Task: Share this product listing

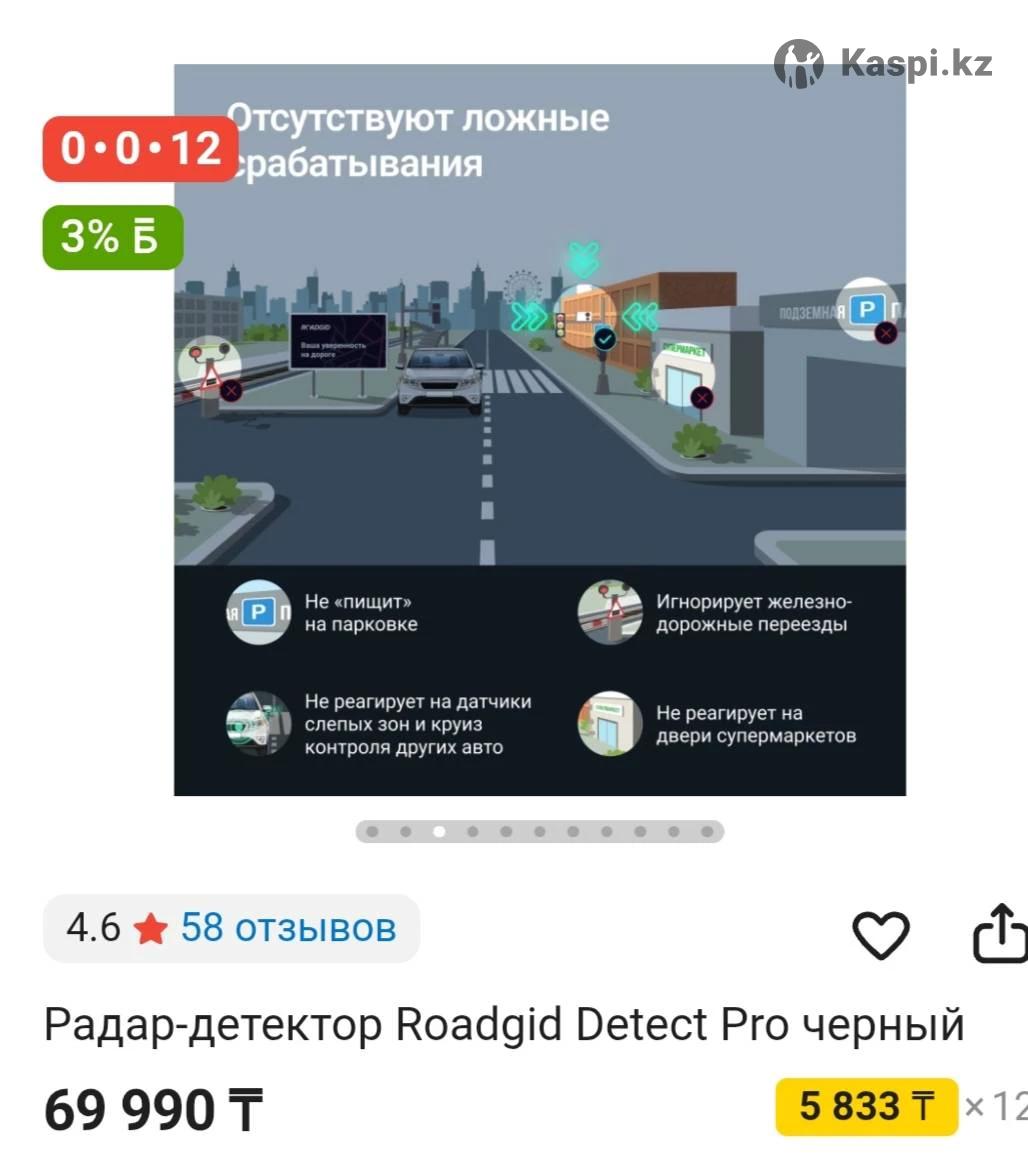Action: [1001, 933]
